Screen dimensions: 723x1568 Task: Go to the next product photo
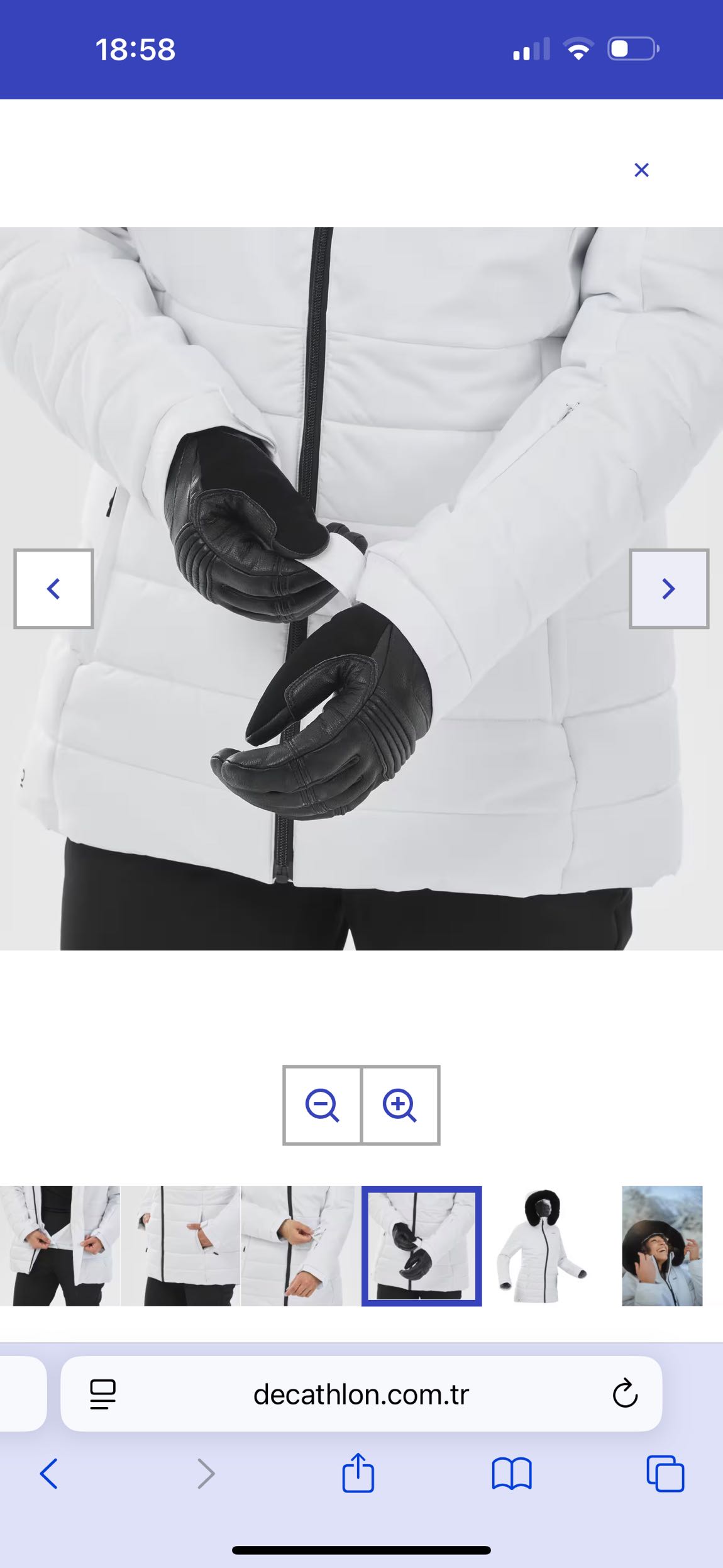click(669, 589)
